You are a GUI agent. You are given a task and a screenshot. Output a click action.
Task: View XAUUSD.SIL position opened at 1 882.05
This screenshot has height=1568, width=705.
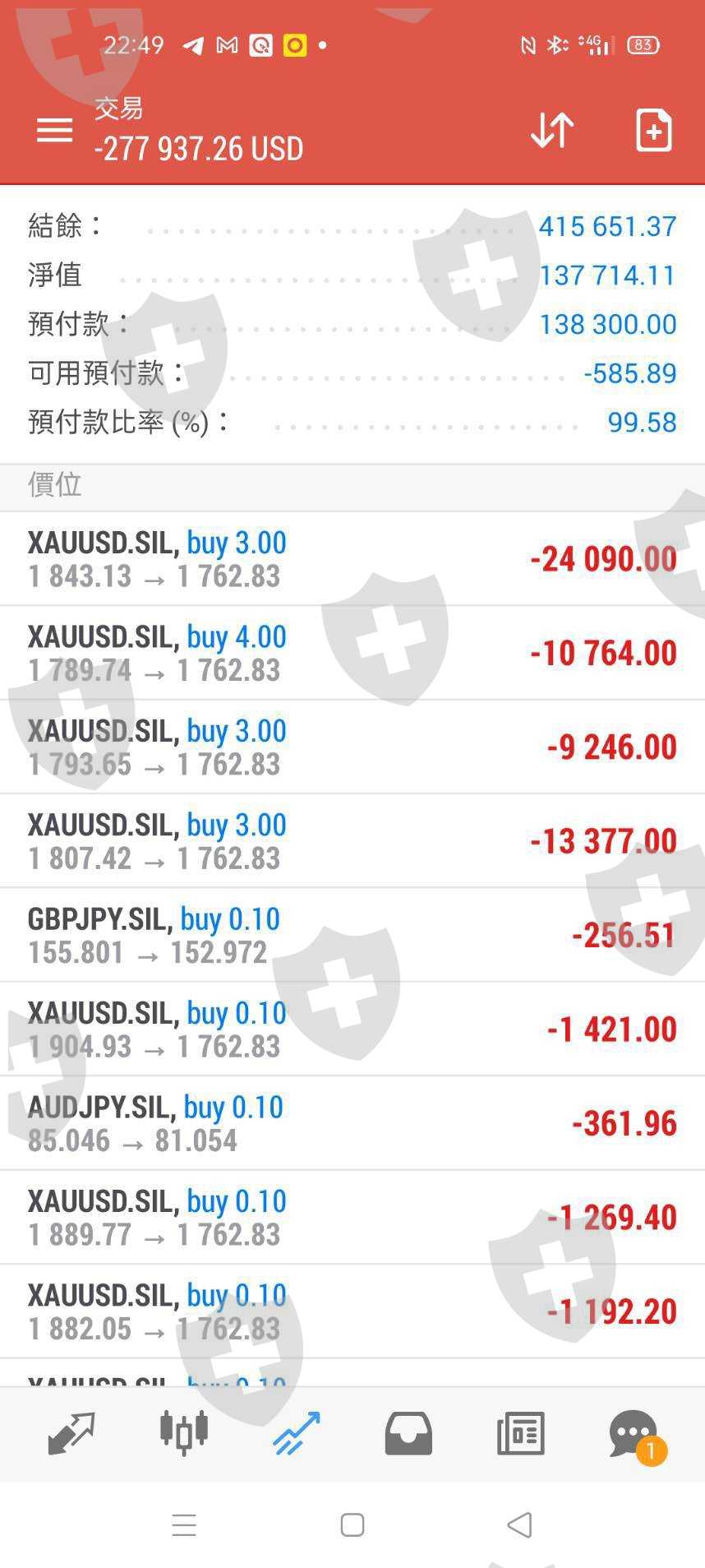pyautogui.click(x=352, y=1311)
